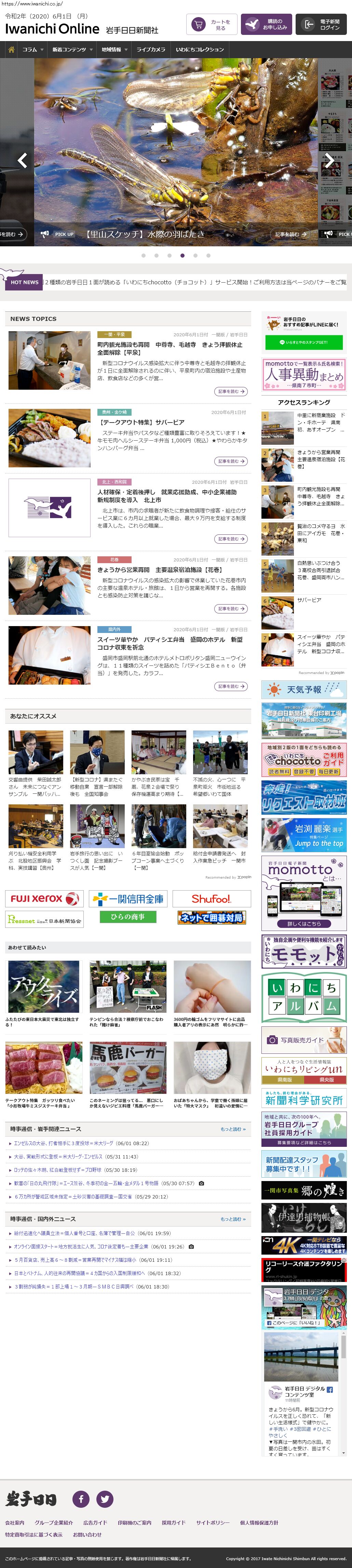Screen dimensions: 352x1568
Task: See more 時事通信・岩手関連ニュース via もっと読む
Action: pos(233,1129)
